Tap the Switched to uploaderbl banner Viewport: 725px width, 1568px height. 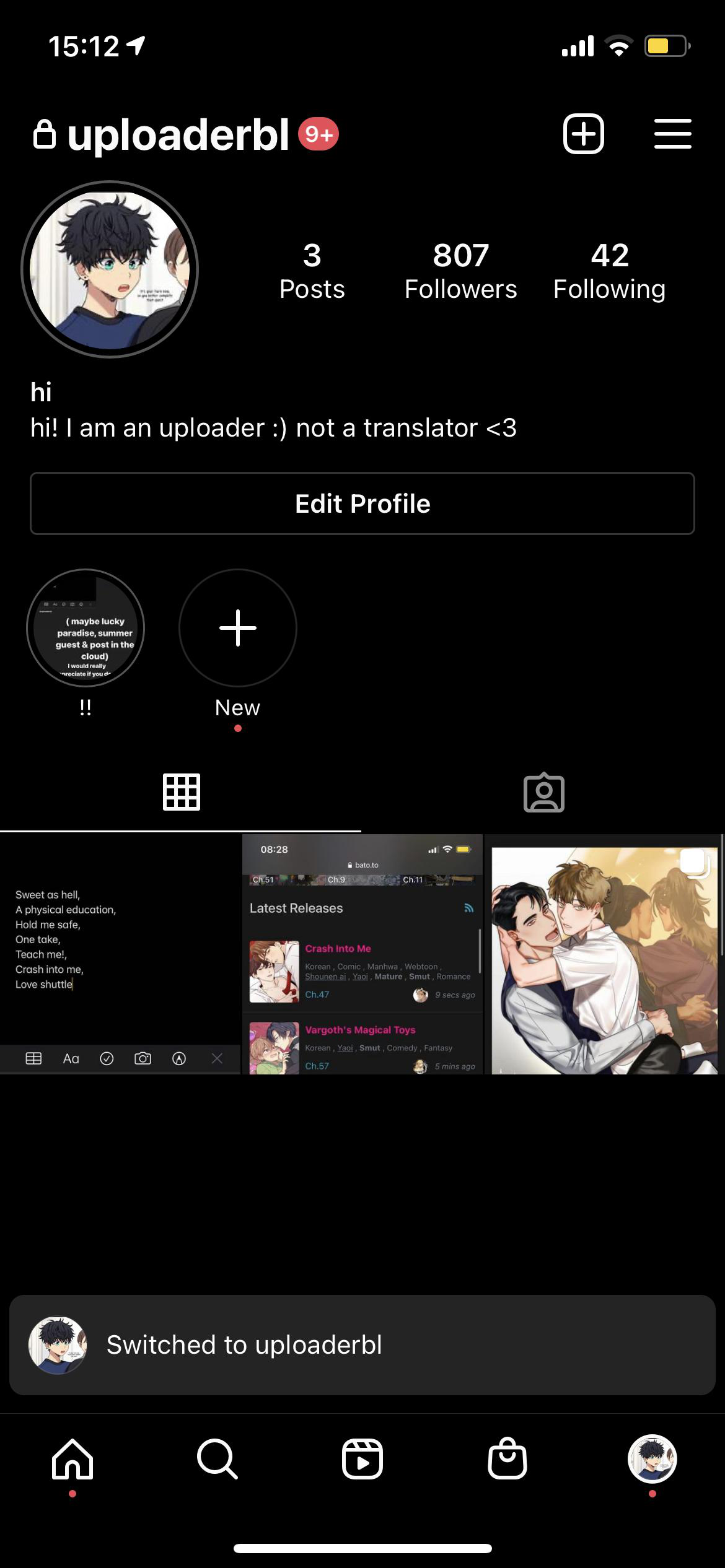pos(362,1344)
